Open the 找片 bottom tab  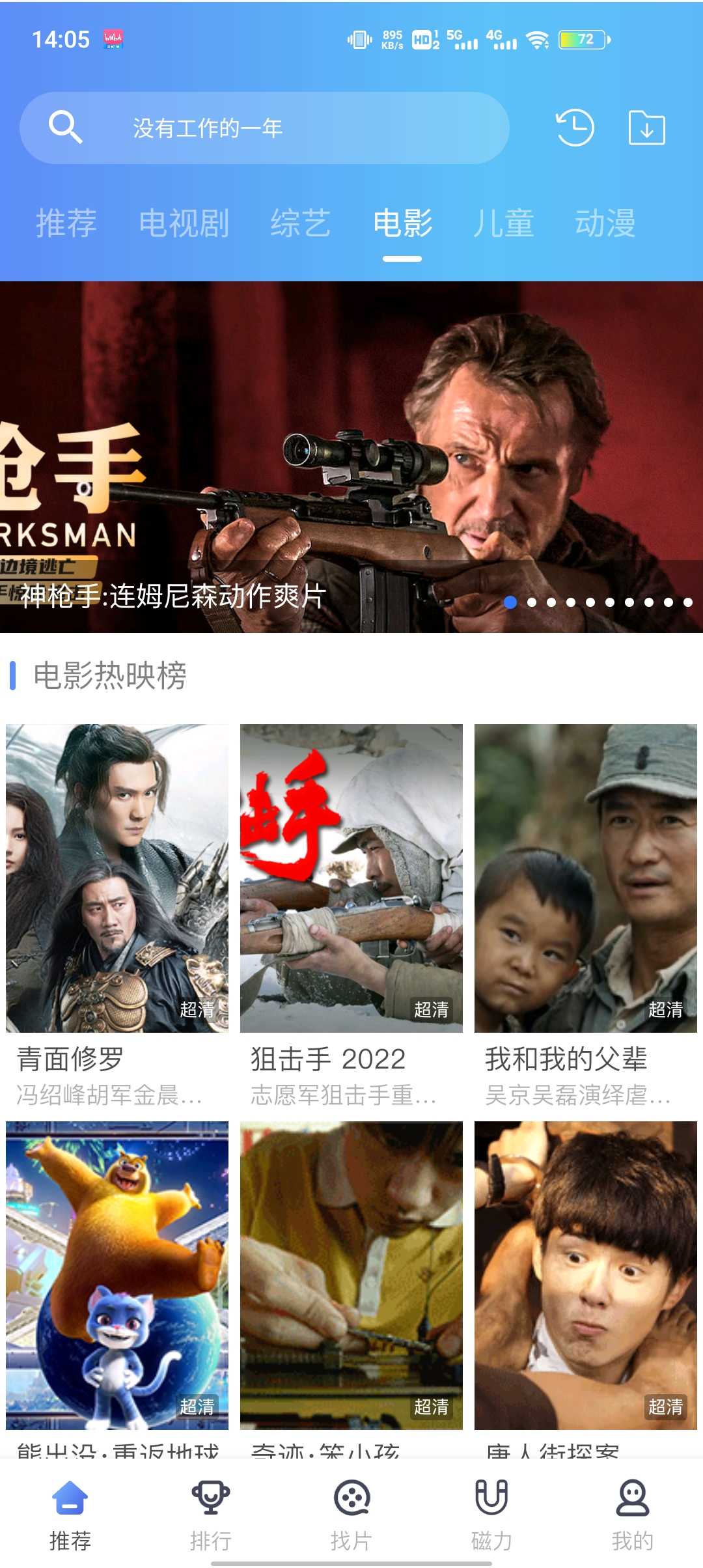tap(351, 1514)
